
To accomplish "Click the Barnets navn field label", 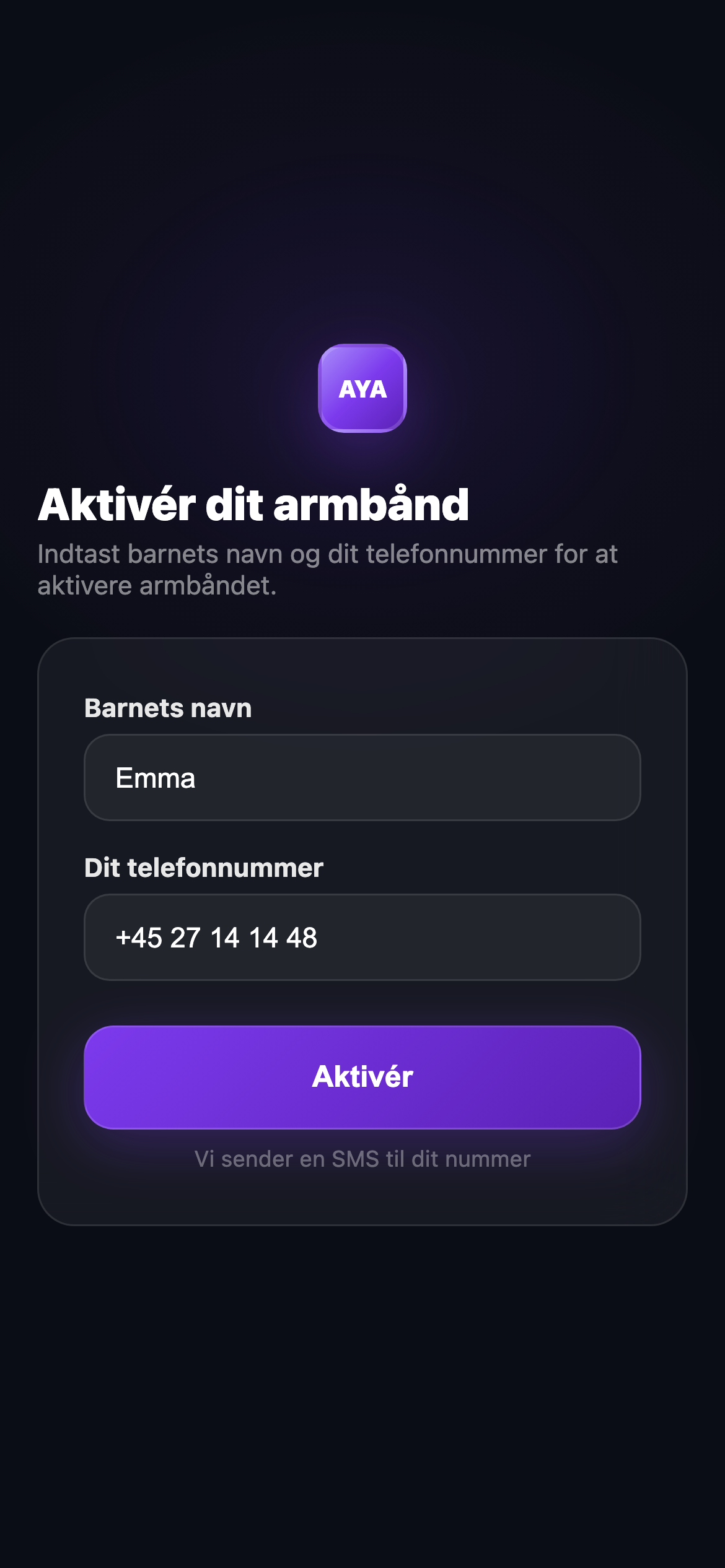I will tap(168, 707).
